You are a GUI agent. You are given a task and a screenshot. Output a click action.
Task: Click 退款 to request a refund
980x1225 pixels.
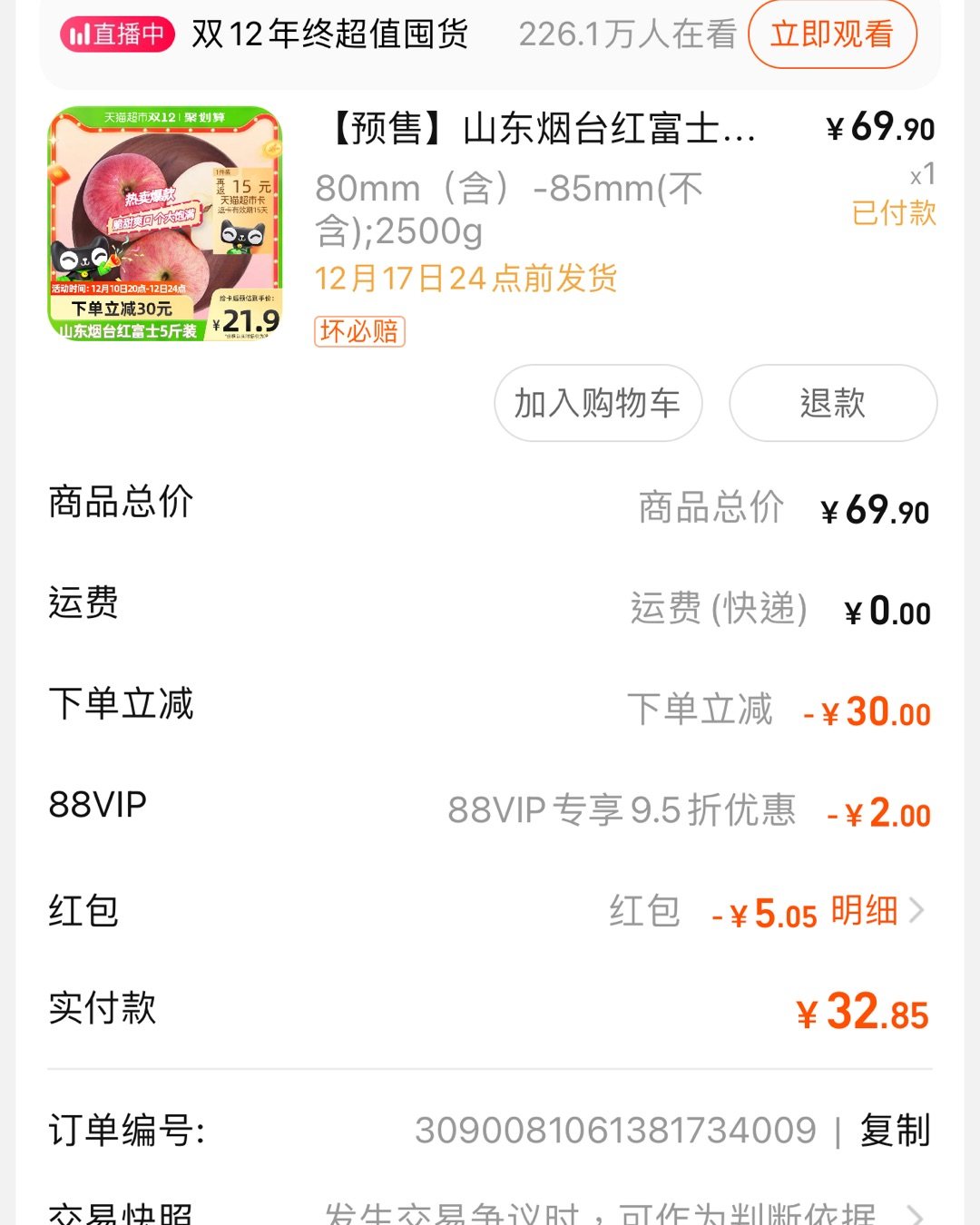tap(831, 403)
